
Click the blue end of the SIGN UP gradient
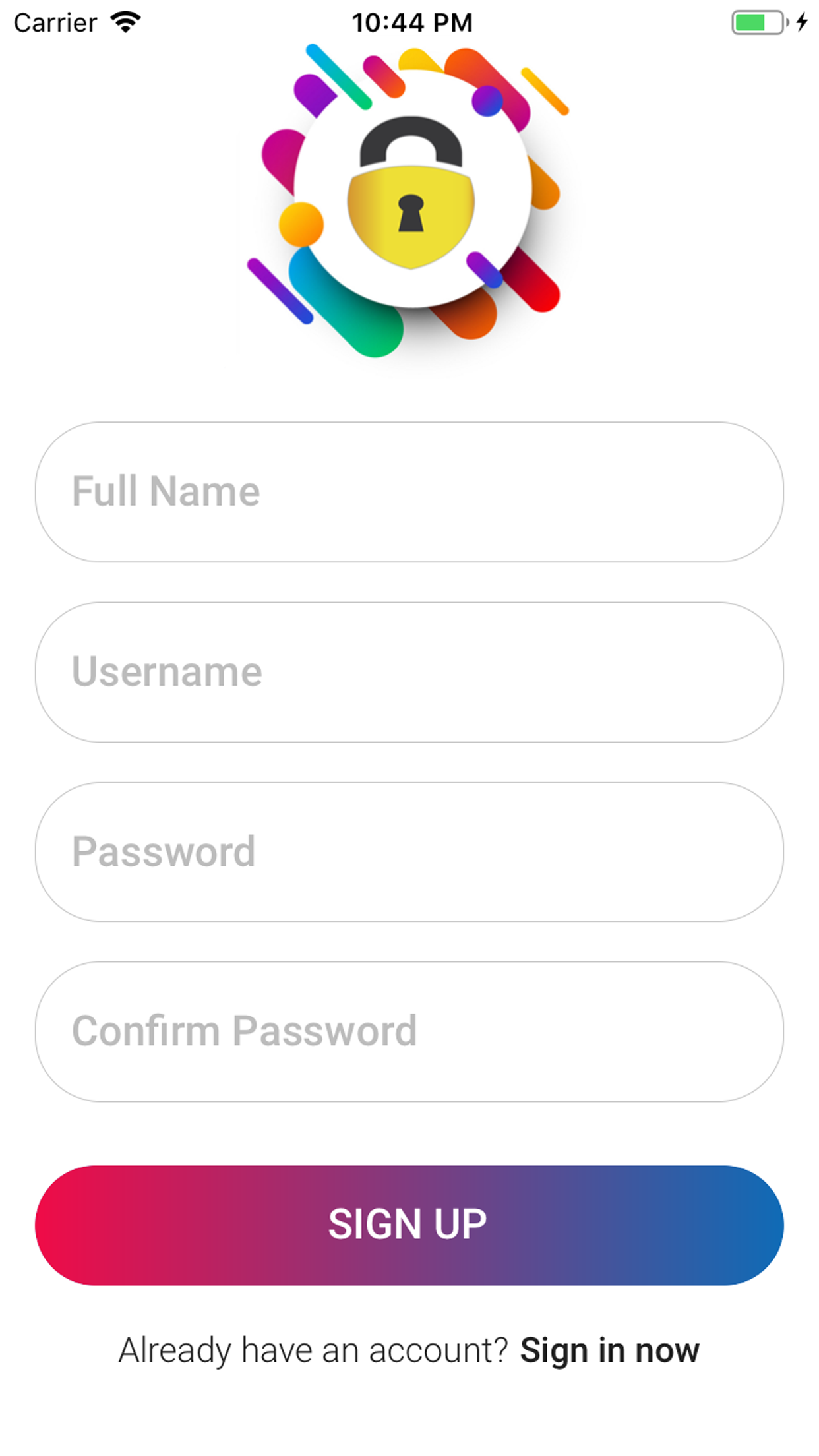coord(719,1225)
